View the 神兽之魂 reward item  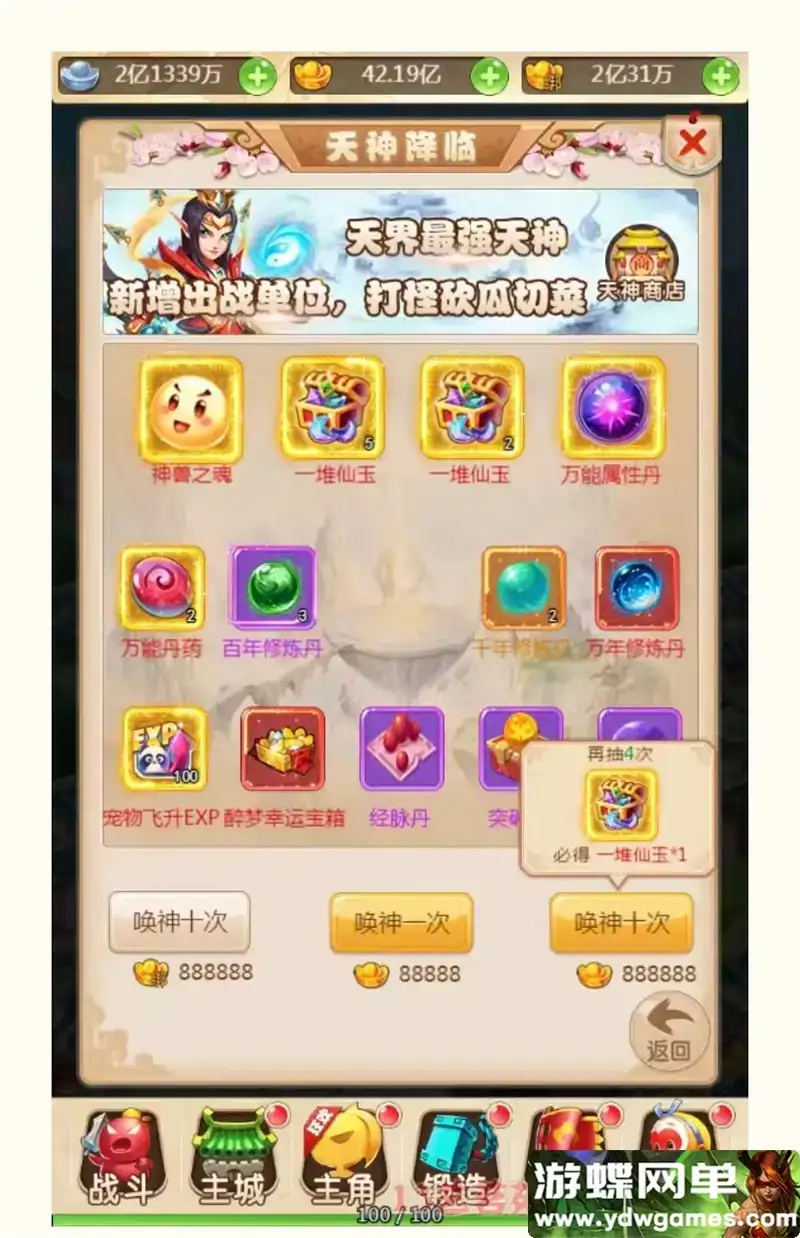pos(191,410)
